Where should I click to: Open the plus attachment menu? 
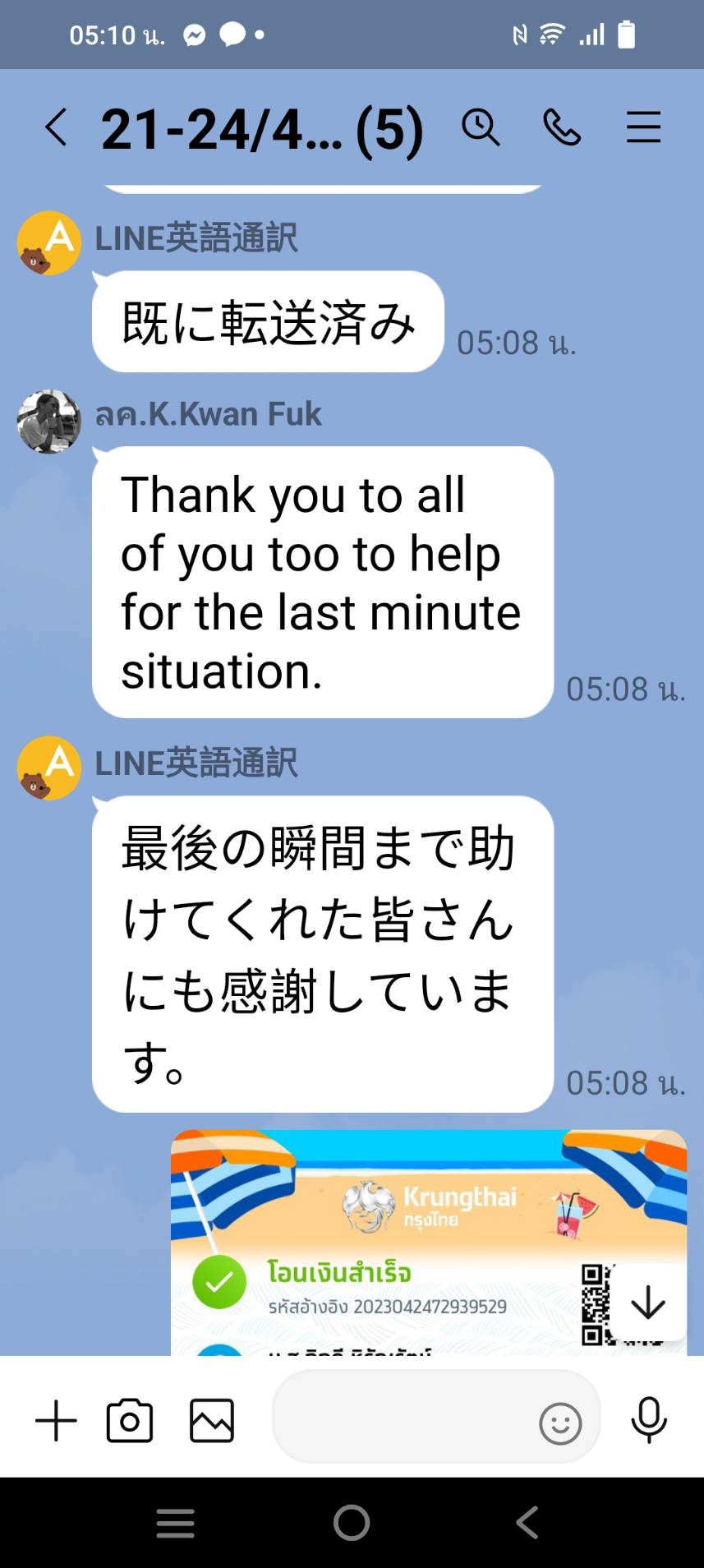point(56,1421)
